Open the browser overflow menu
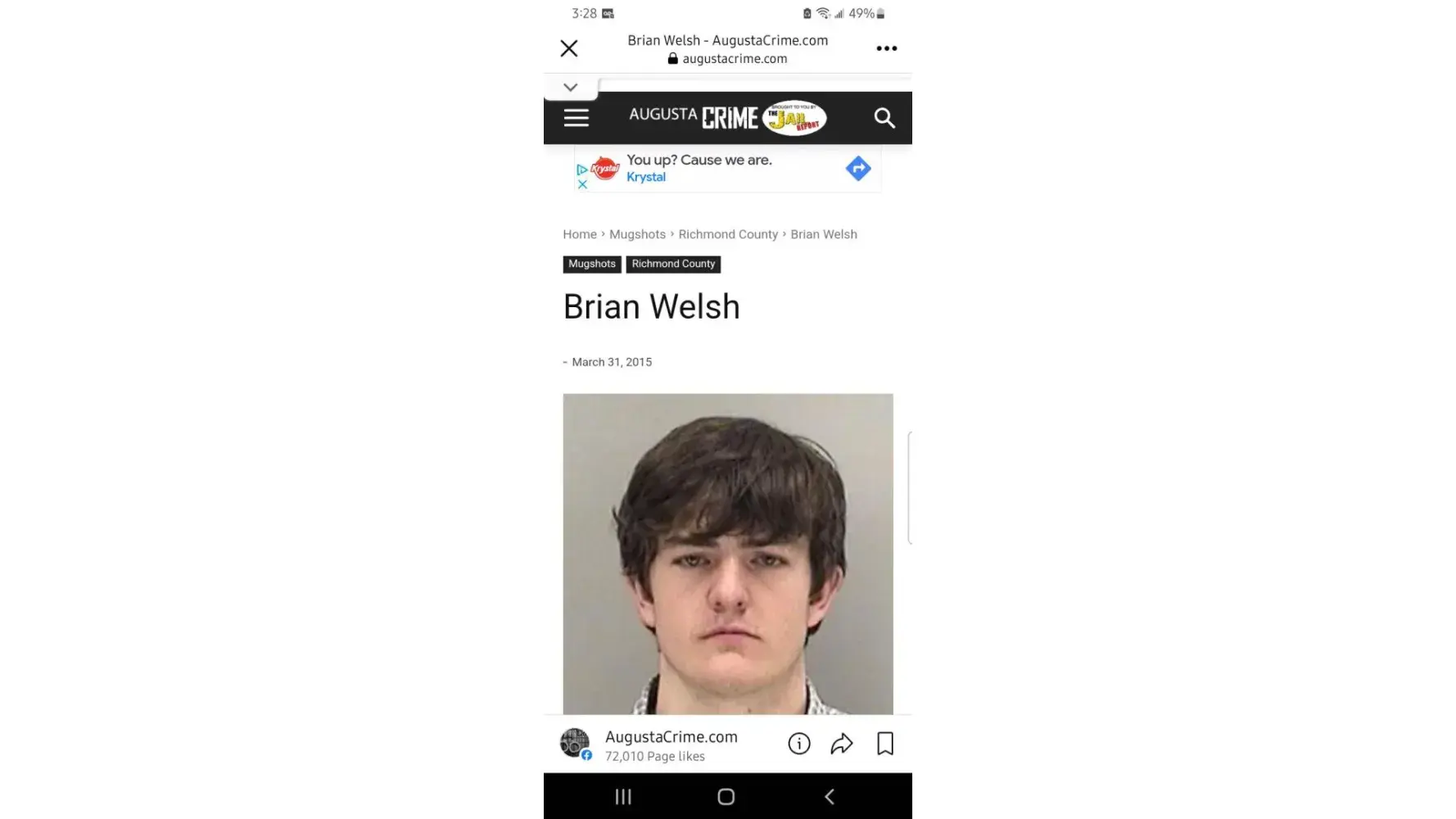This screenshot has height=819, width=1456. pyautogui.click(x=886, y=48)
